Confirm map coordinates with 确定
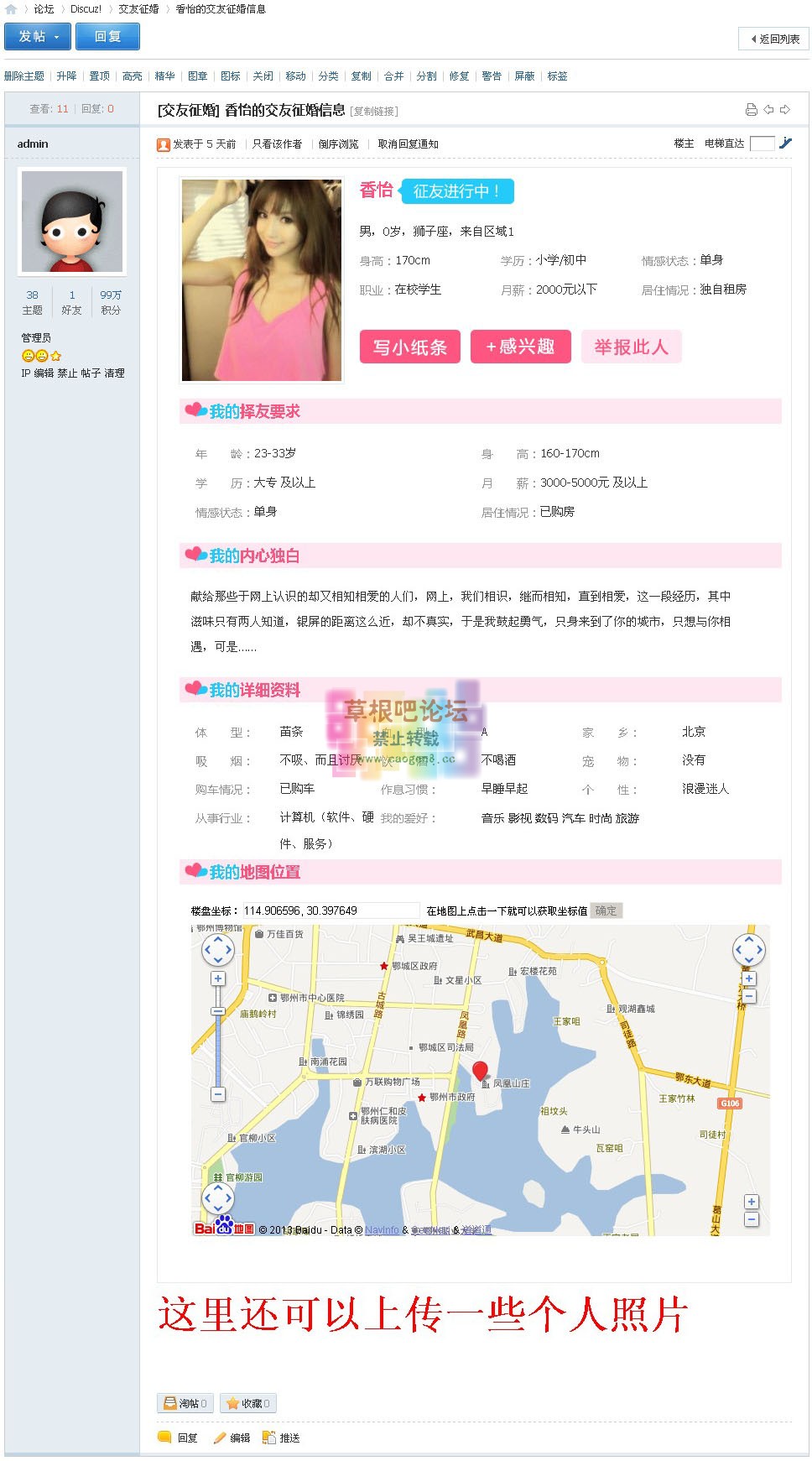812x1461 pixels. [x=606, y=911]
